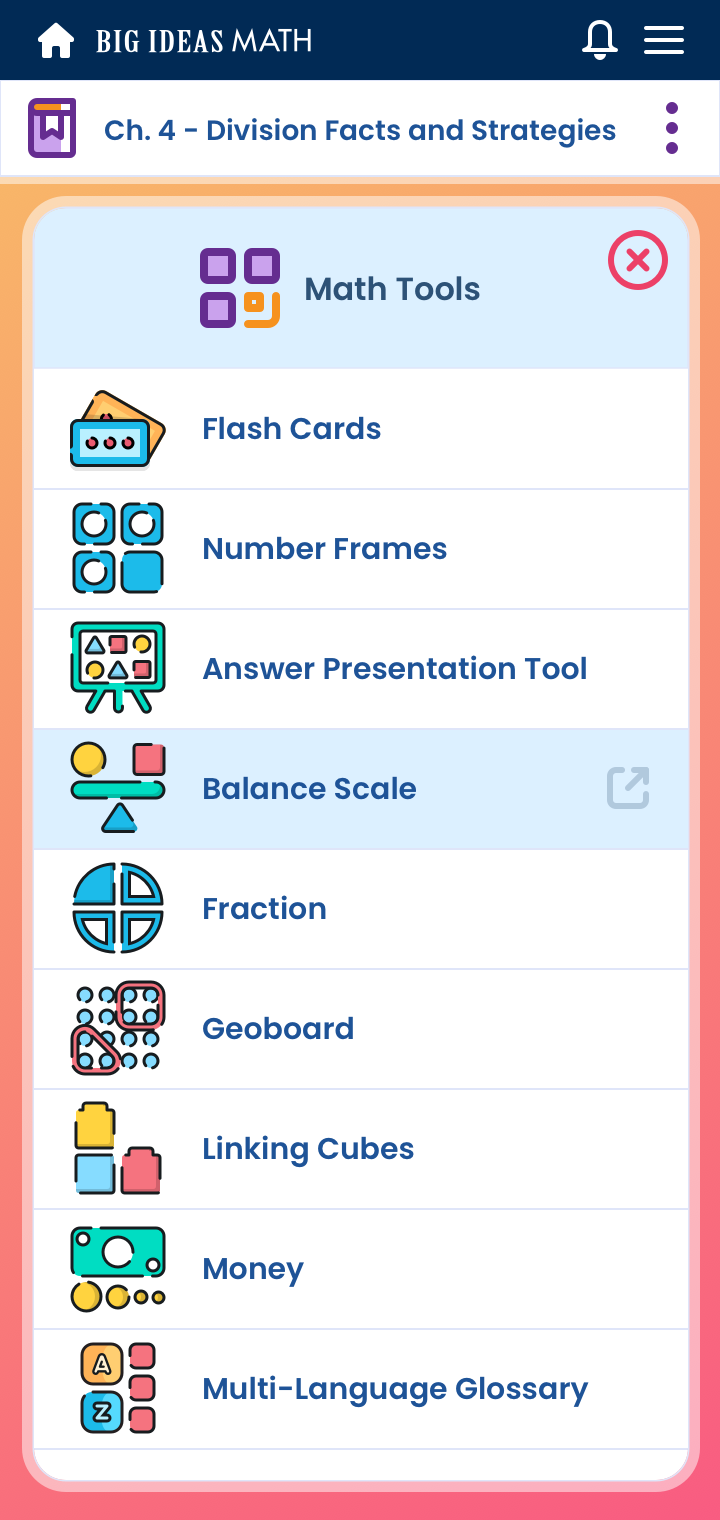Go to the home screen icon
This screenshot has width=720, height=1520.
click(56, 40)
